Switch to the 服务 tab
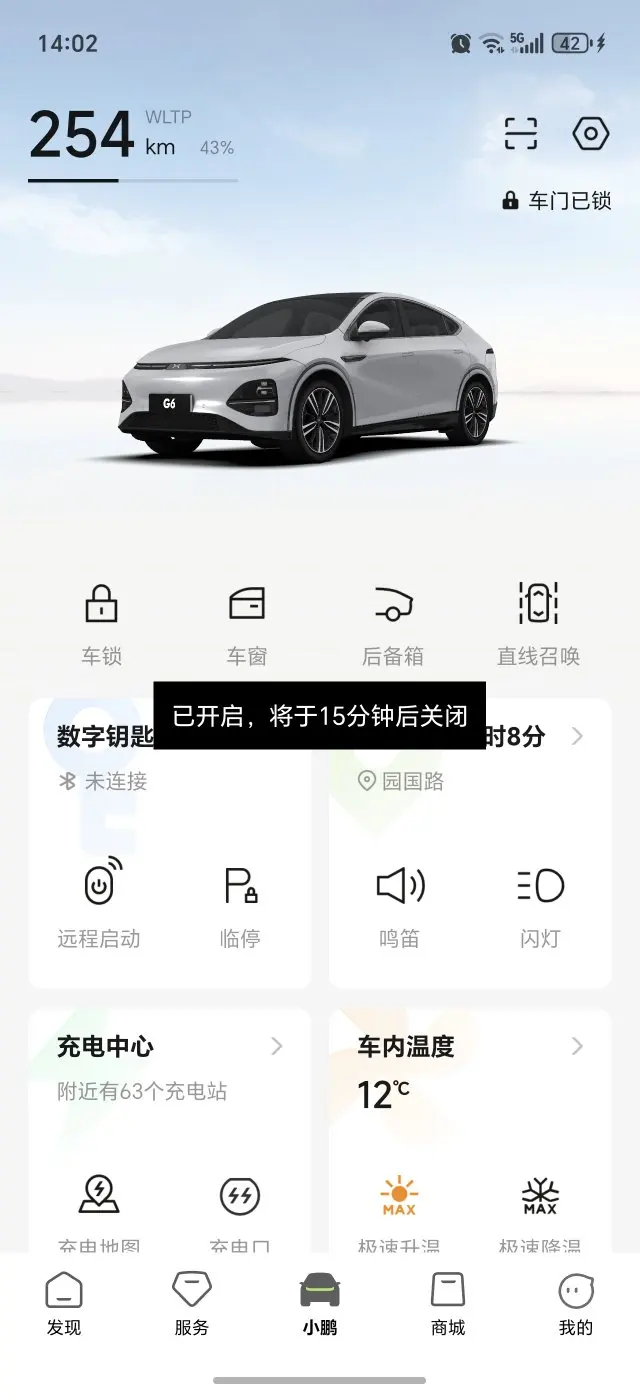Viewport: 640px width, 1400px height. [x=192, y=1304]
